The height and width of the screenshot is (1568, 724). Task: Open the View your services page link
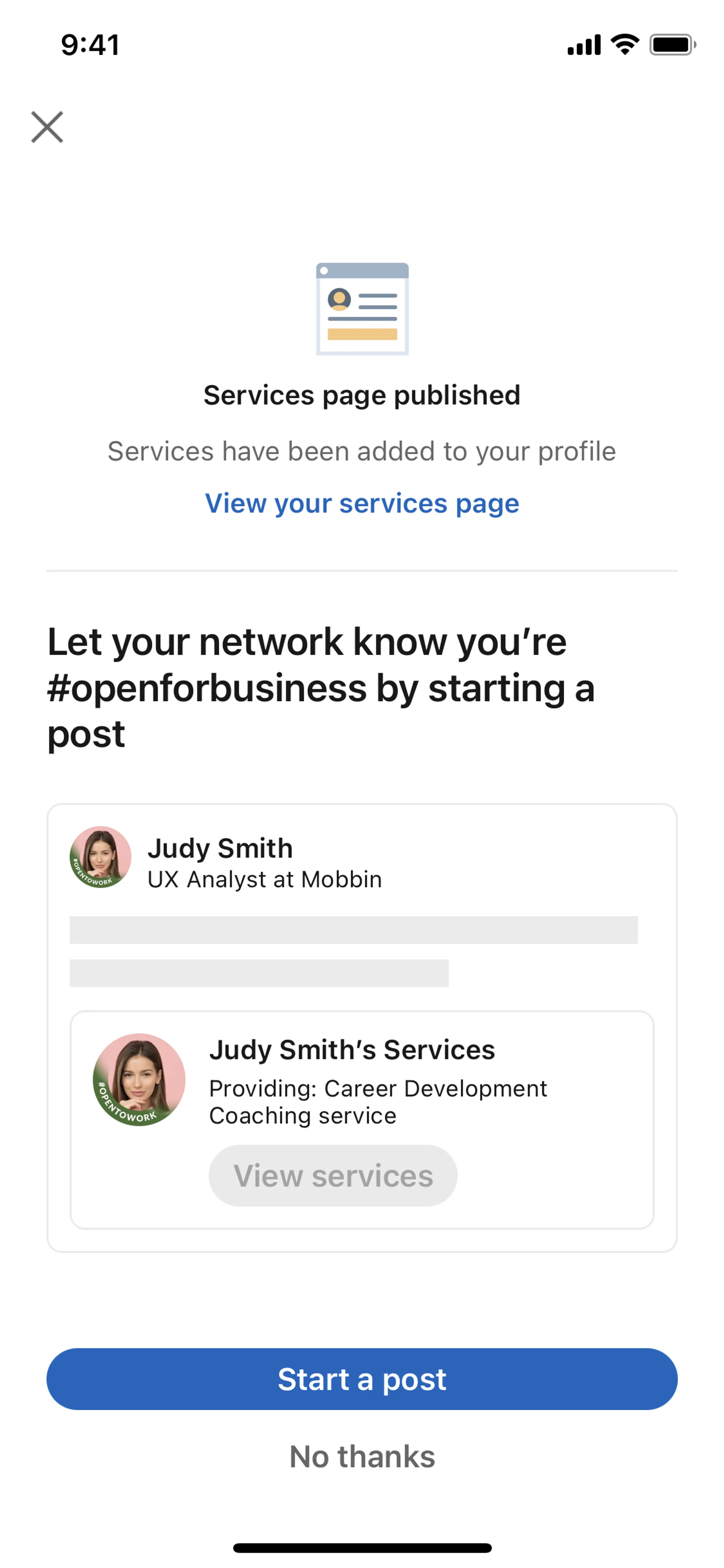click(362, 504)
